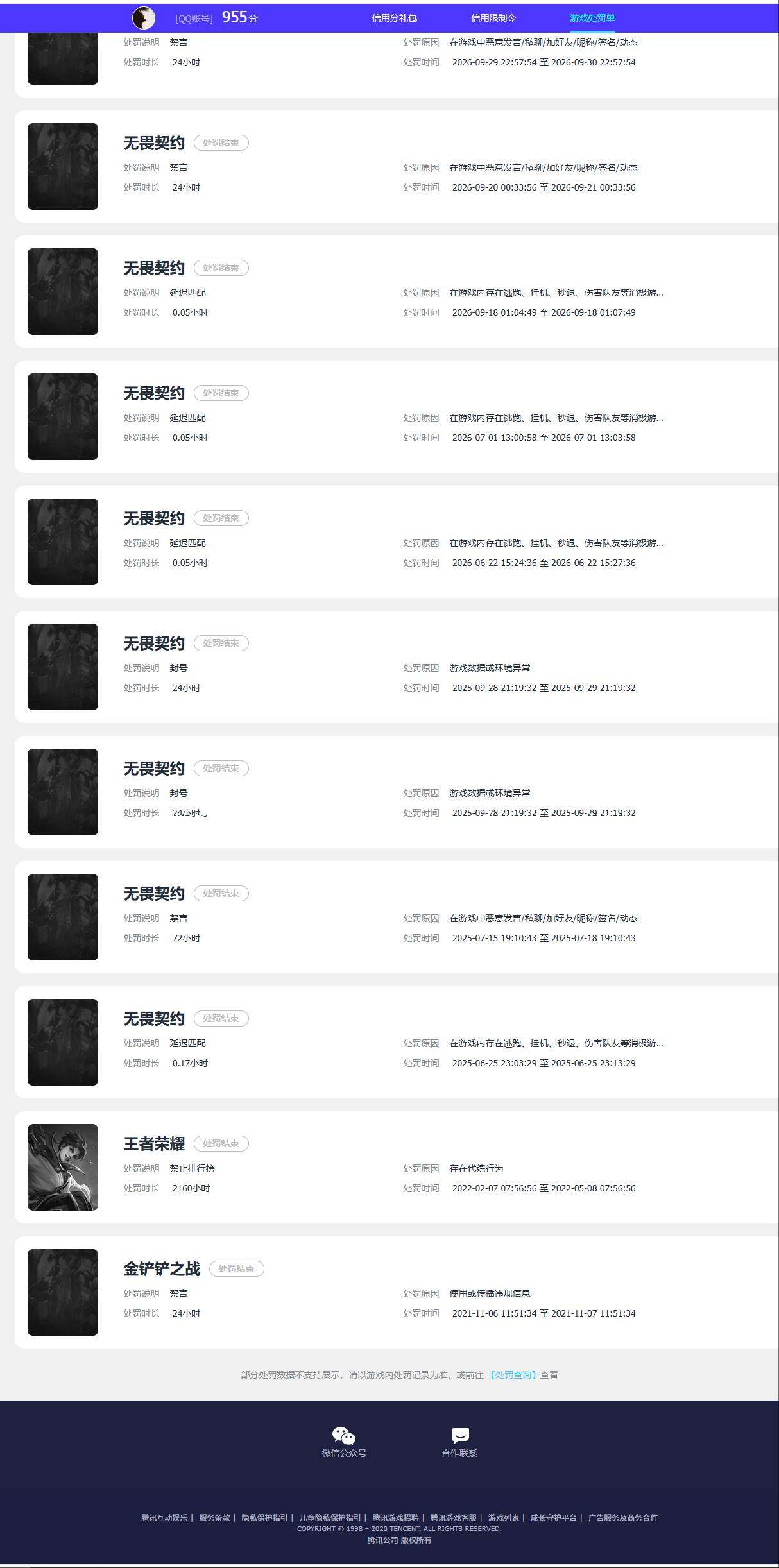Switch to the 信用限制令 tab

pos(493,18)
